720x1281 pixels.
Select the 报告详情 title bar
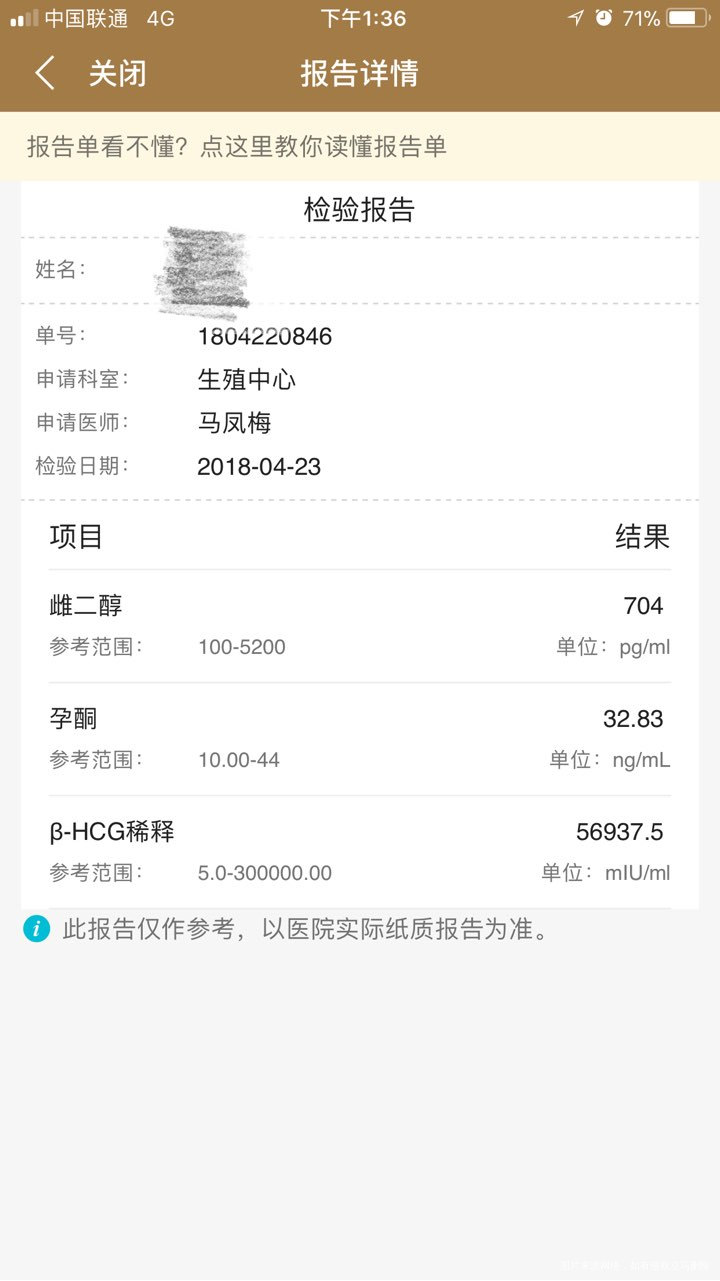point(360,73)
